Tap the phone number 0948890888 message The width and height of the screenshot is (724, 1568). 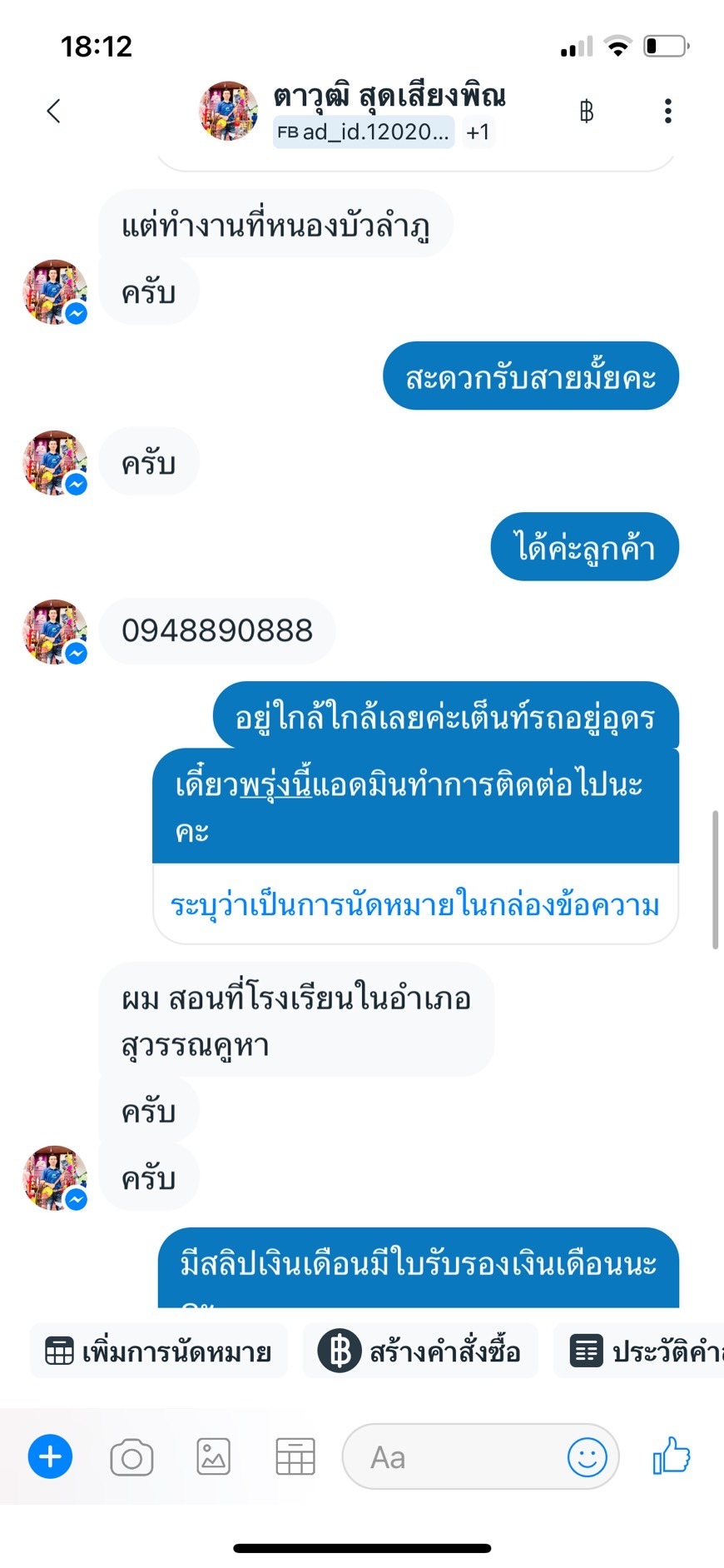pos(217,630)
